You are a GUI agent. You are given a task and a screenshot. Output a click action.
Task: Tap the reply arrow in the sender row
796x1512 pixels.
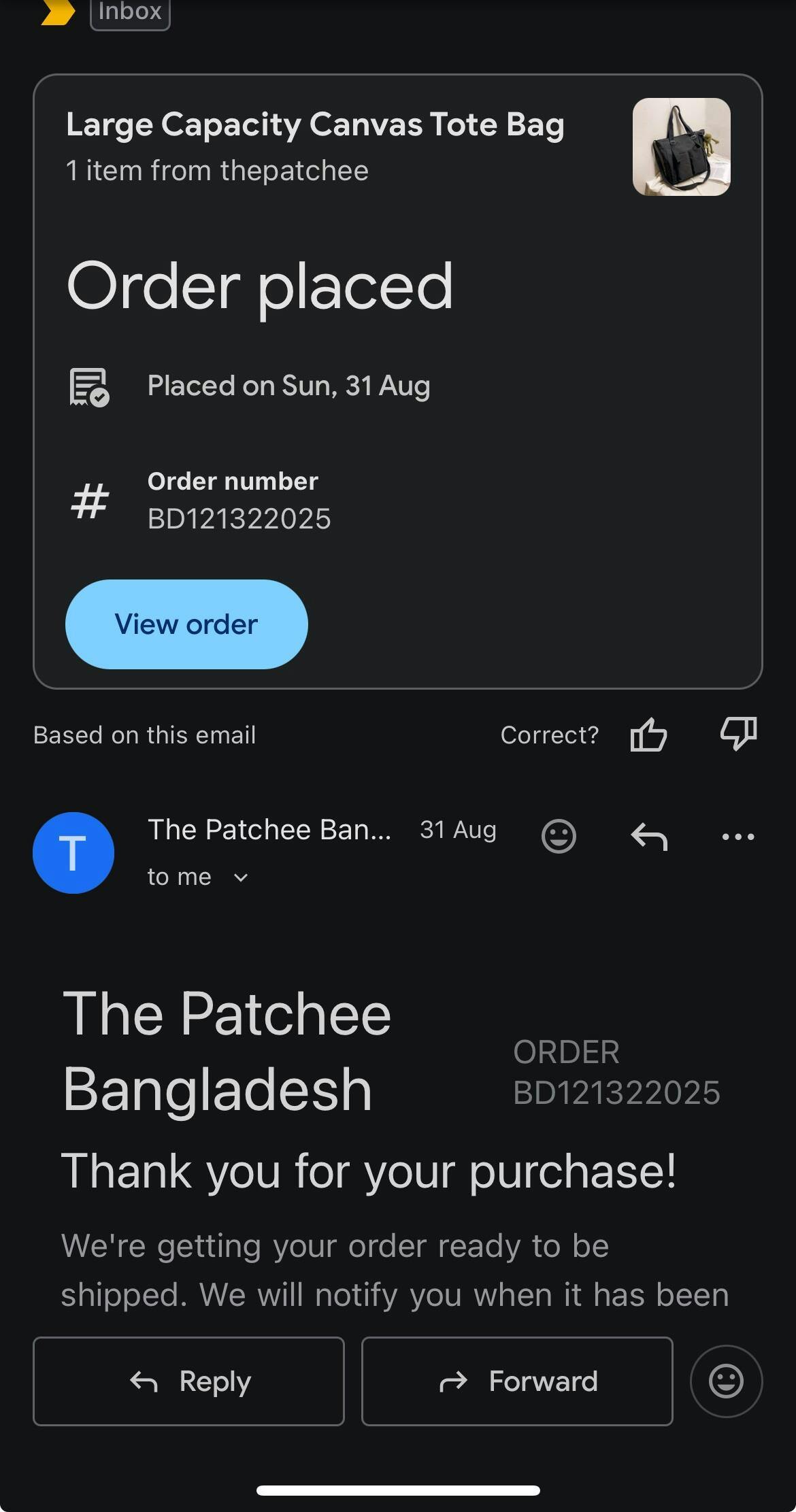tap(649, 837)
